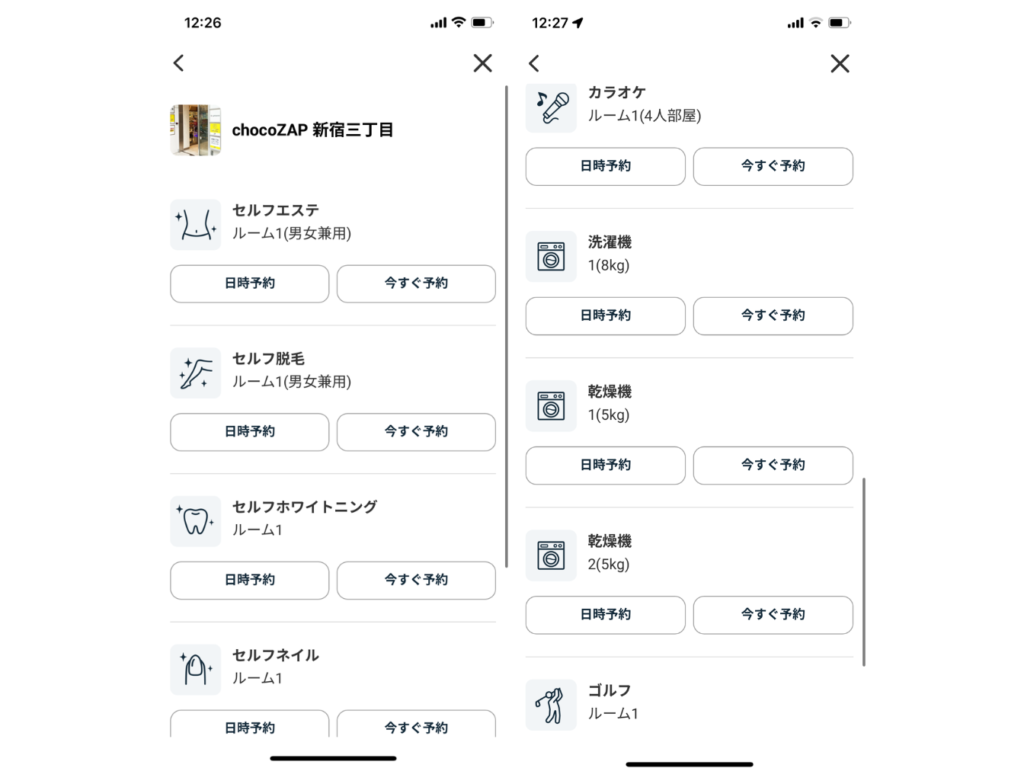Book セルフエステ now with 今すぐ予約
Viewport: 1024px width, 768px height.
pyautogui.click(x=416, y=283)
